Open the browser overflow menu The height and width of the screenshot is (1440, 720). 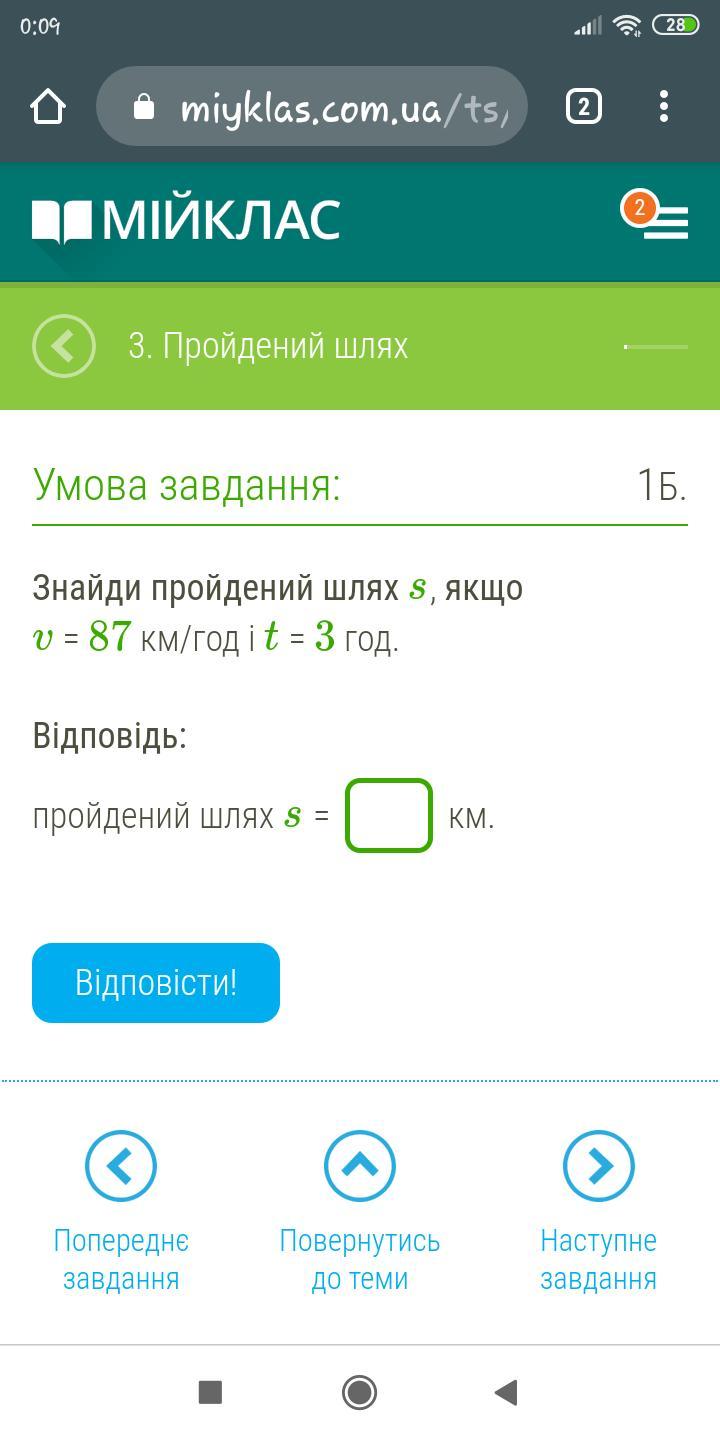[x=664, y=106]
